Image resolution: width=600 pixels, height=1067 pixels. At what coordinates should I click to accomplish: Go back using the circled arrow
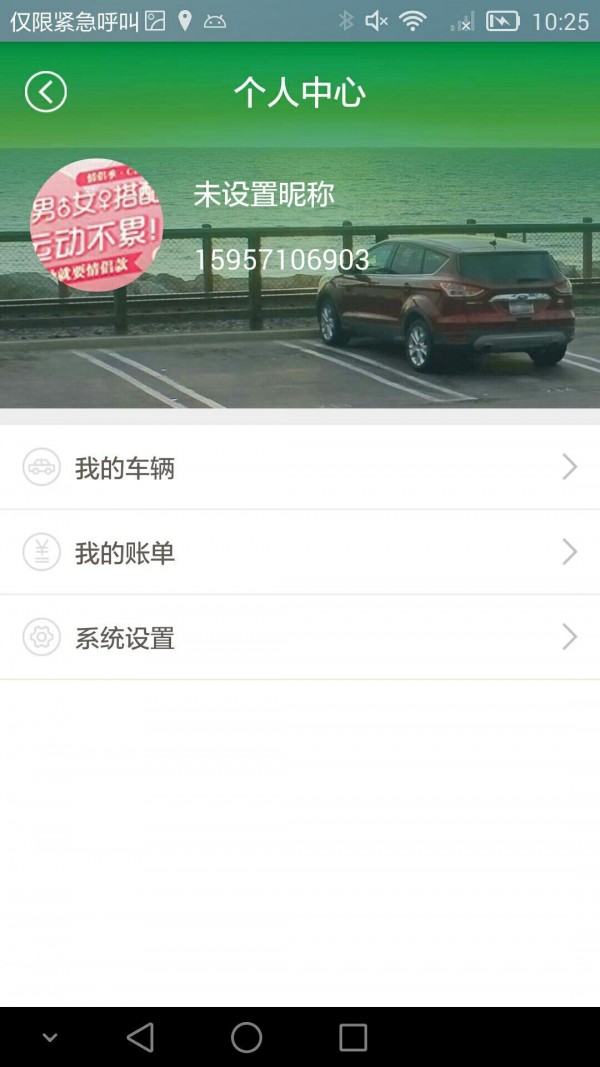[46, 92]
